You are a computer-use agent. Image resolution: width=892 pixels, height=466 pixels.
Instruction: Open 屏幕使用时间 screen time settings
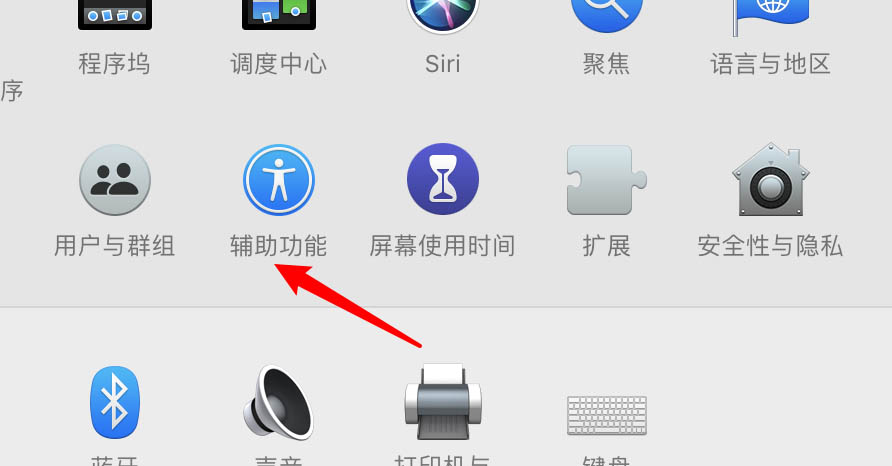(x=442, y=181)
